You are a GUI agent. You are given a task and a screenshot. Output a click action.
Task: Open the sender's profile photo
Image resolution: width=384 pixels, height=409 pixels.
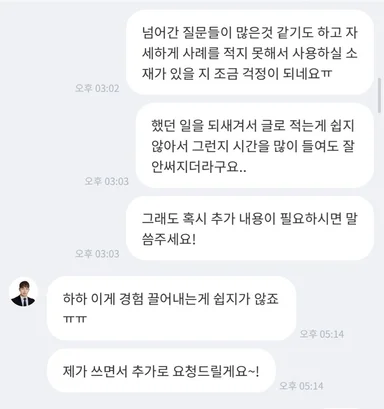click(23, 292)
